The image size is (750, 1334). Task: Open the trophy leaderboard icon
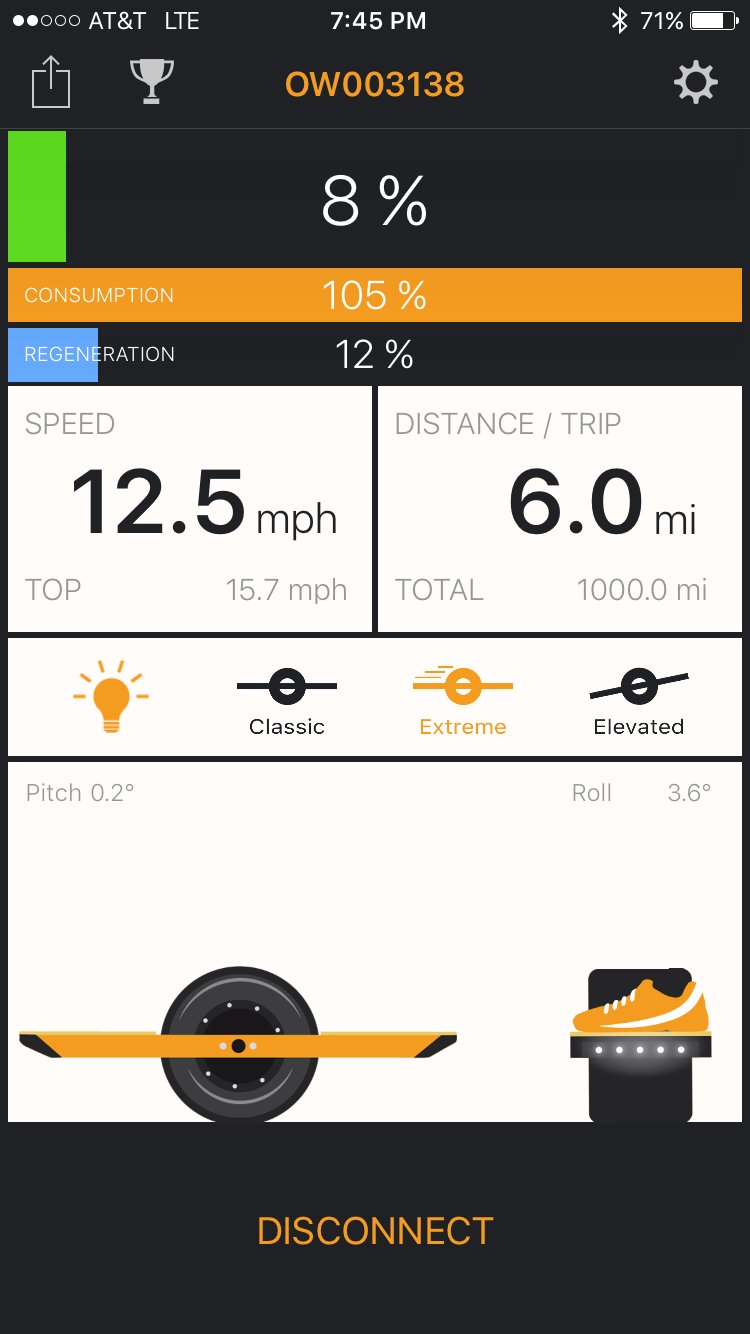click(x=152, y=82)
